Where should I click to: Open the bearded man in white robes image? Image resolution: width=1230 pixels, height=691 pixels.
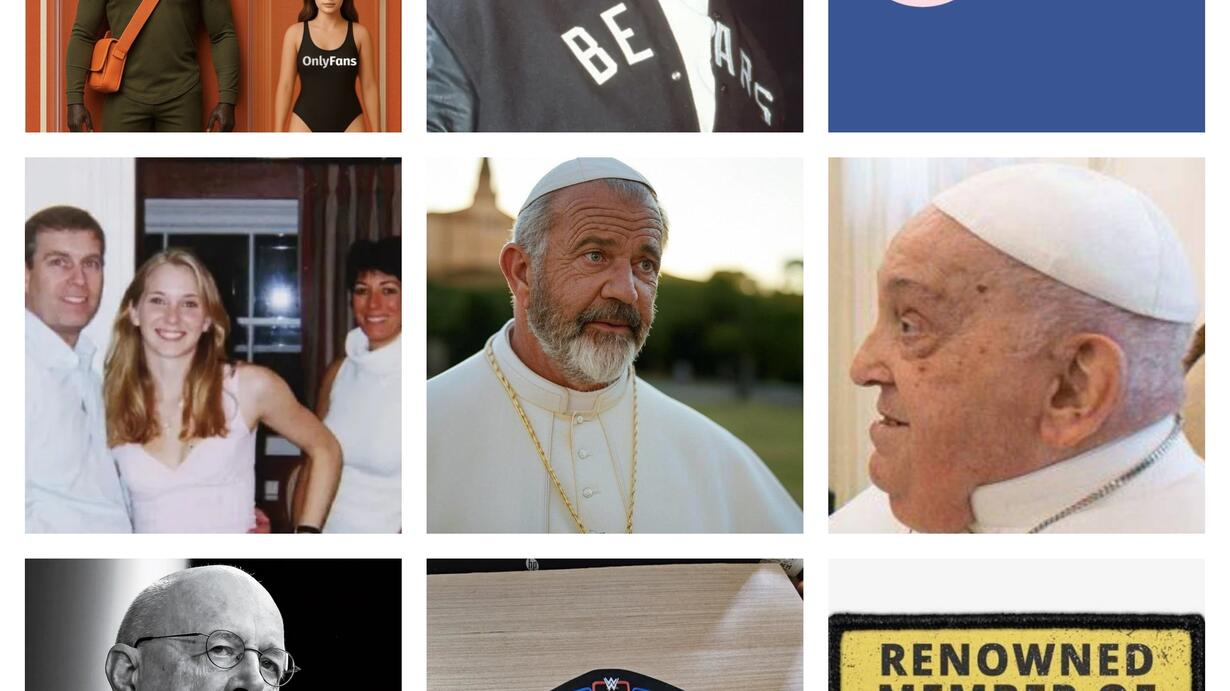(614, 345)
